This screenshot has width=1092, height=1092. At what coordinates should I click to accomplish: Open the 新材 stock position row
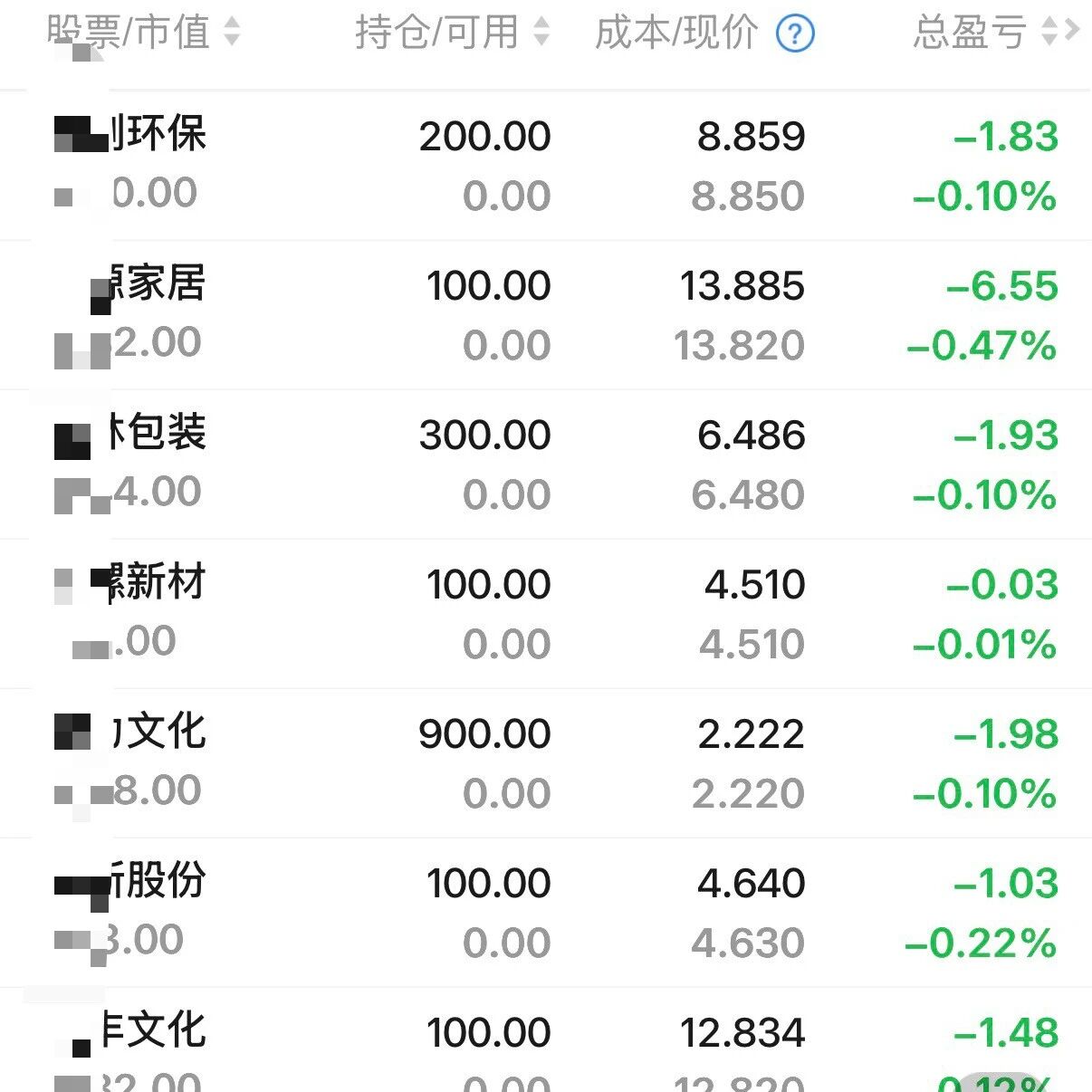click(x=546, y=614)
